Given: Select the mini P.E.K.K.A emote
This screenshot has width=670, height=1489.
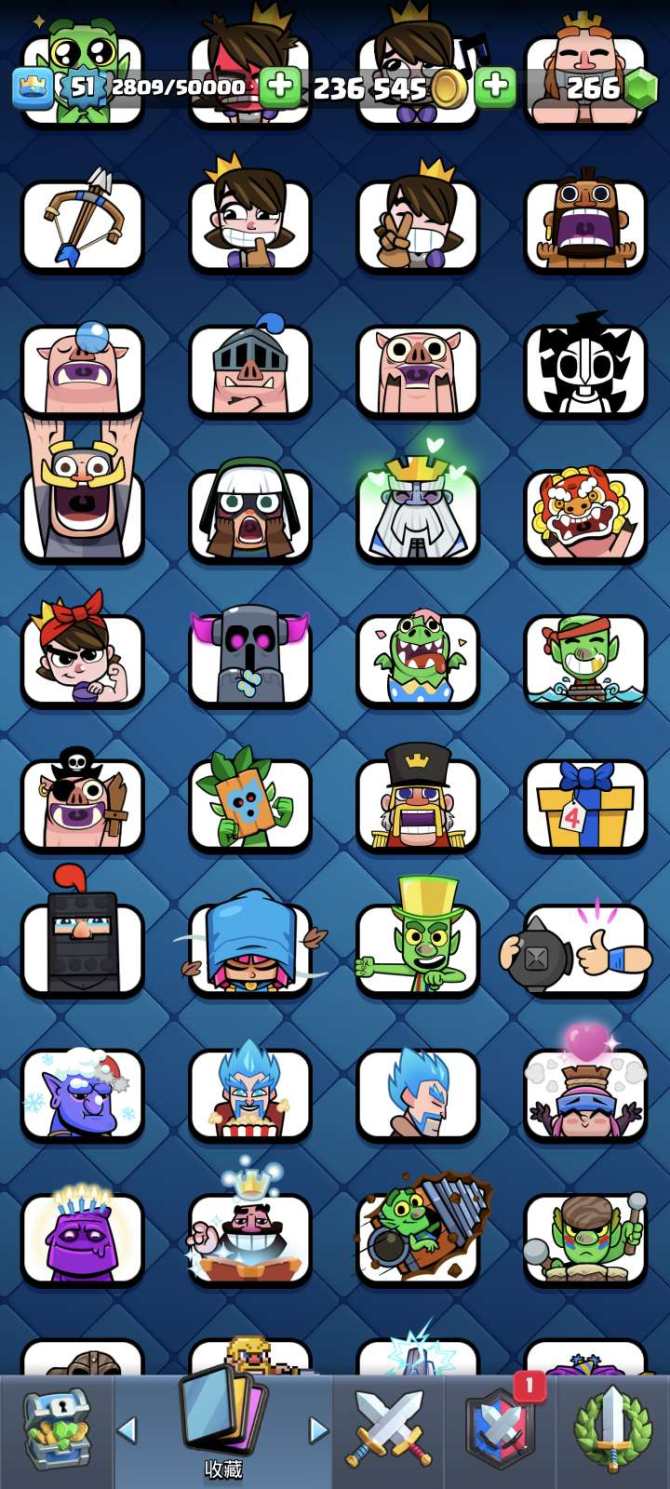Looking at the screenshot, I should (250, 660).
